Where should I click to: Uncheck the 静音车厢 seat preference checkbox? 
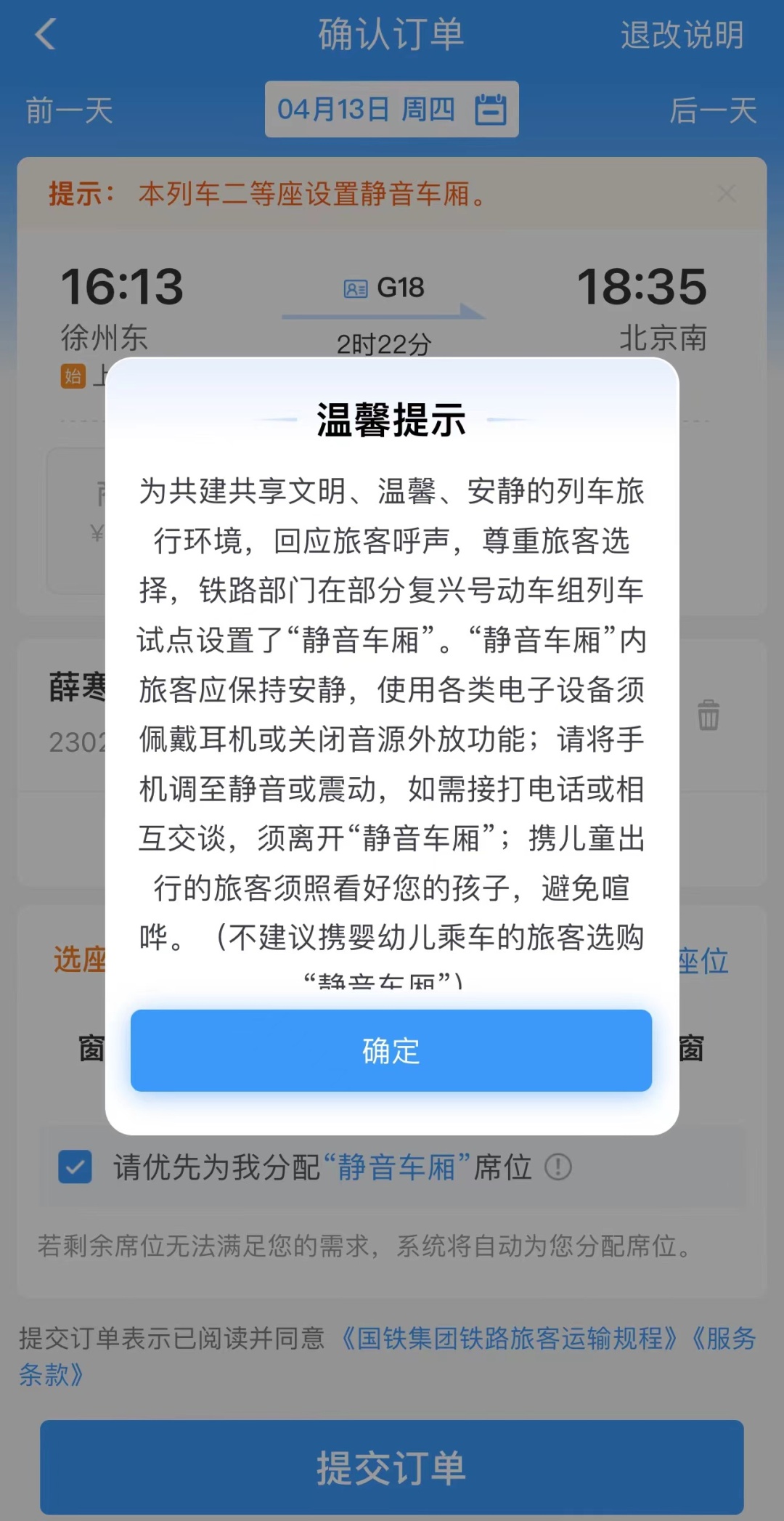click(x=75, y=1167)
